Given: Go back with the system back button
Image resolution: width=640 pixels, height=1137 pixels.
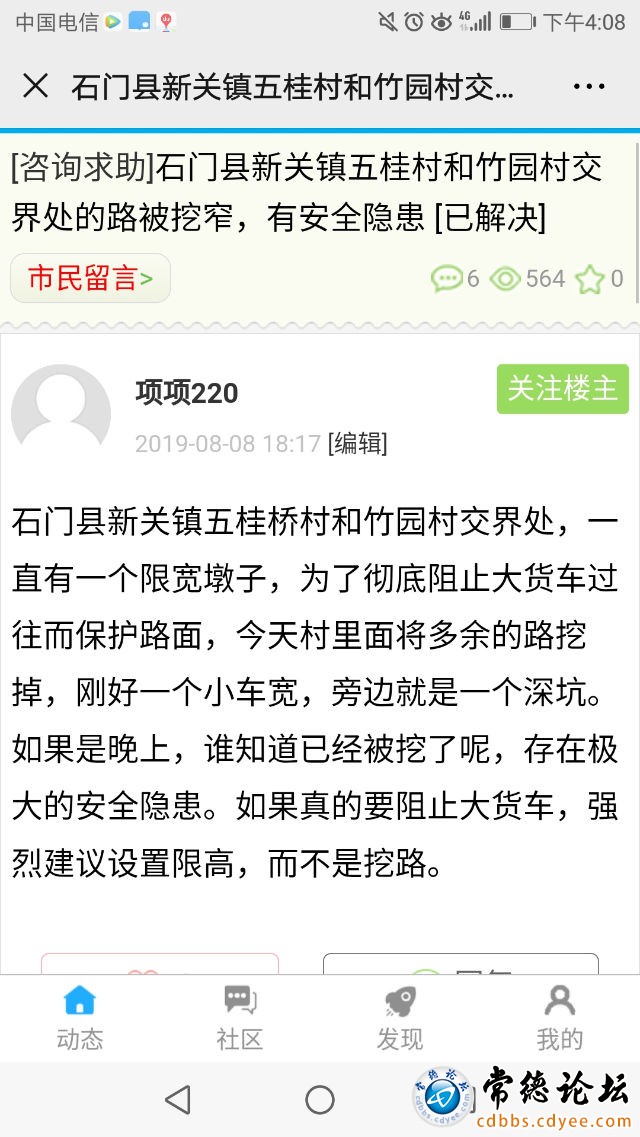Looking at the screenshot, I should click(x=178, y=1099).
